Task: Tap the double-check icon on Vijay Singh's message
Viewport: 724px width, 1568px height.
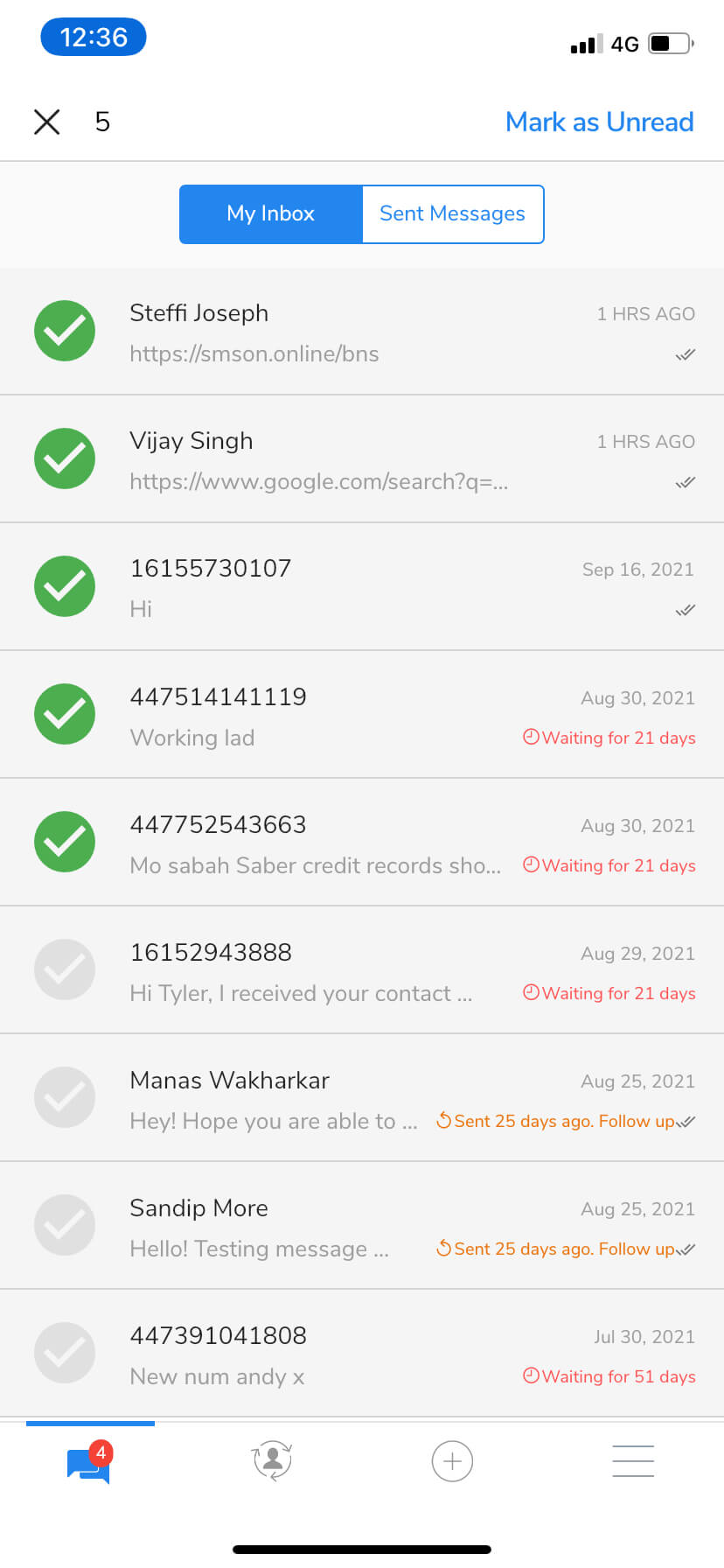Action: tap(685, 482)
